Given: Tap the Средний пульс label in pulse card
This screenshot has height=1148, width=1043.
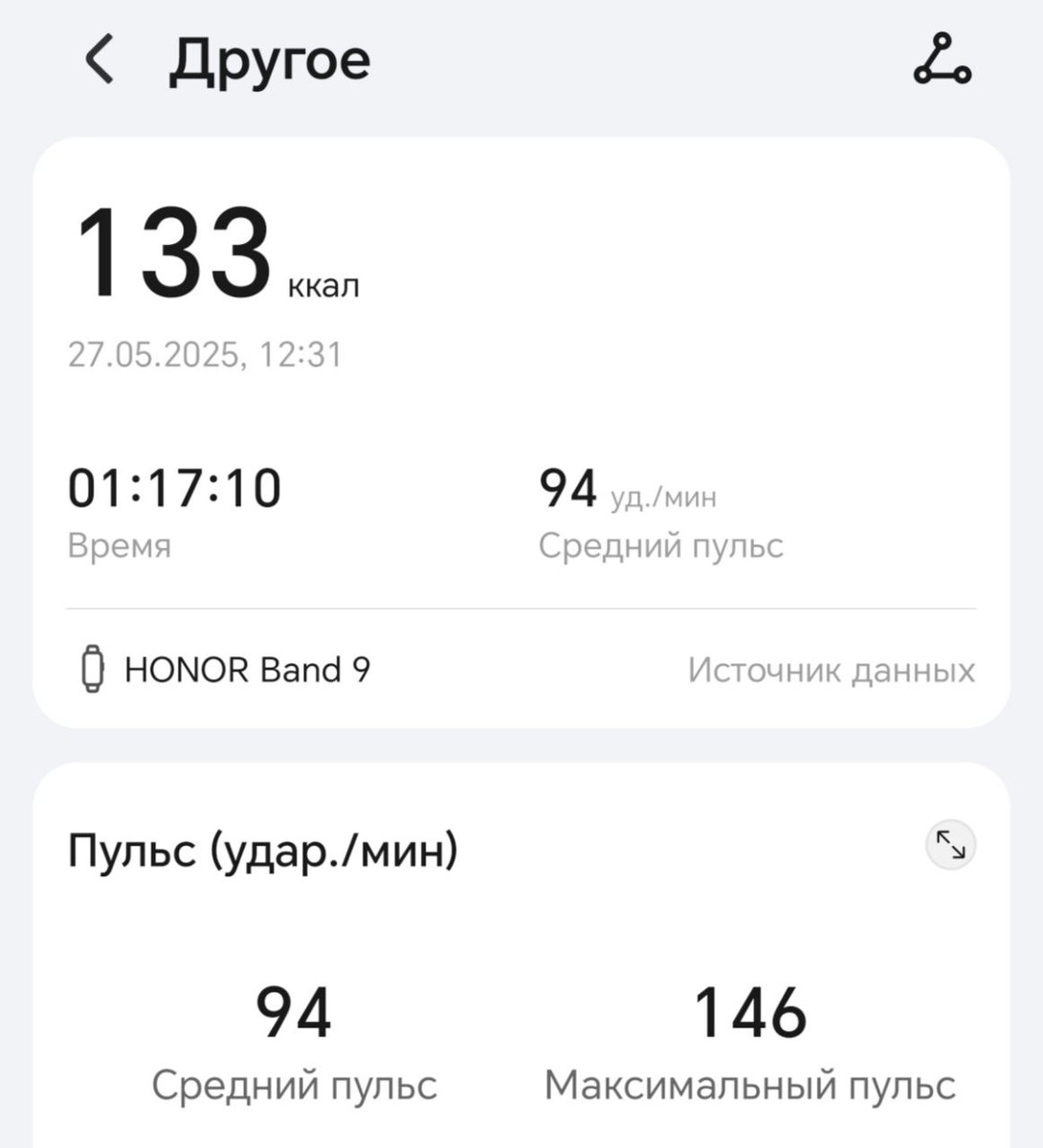Looking at the screenshot, I should [x=292, y=1084].
